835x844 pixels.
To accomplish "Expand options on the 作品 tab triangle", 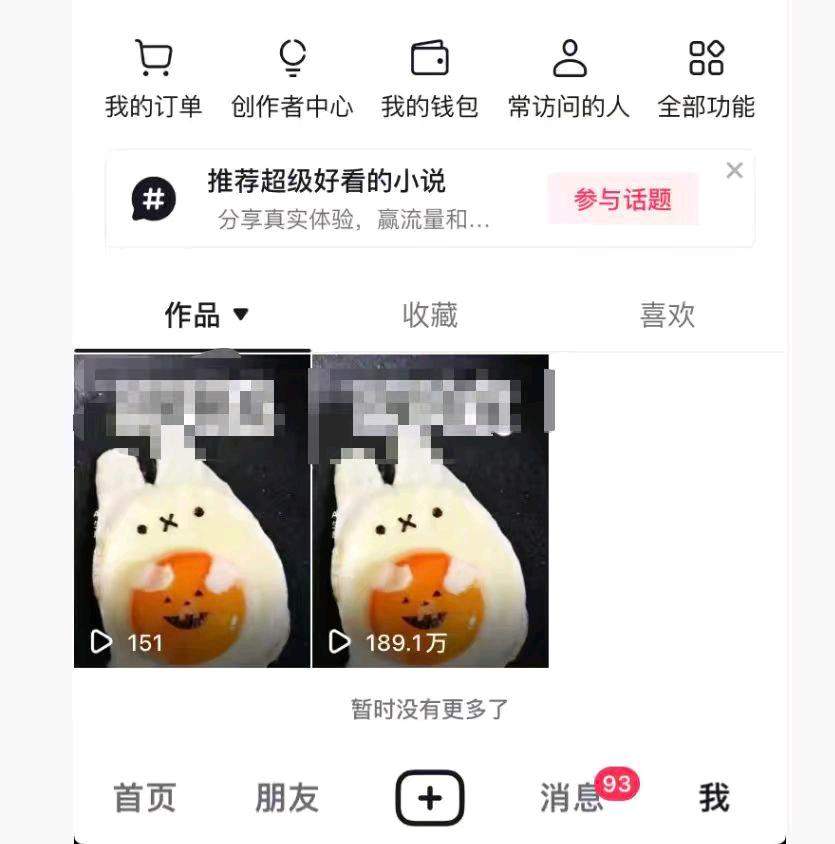I will 240,314.
